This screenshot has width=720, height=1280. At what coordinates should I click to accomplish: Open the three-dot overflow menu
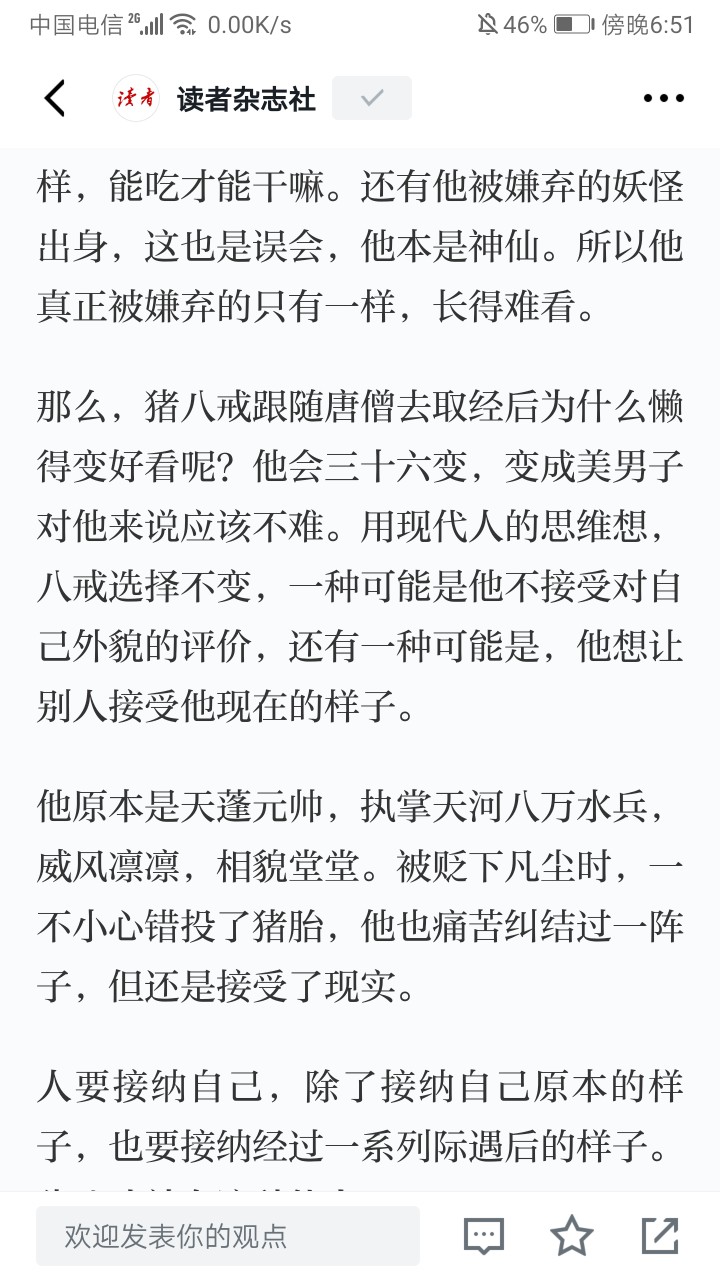(x=663, y=98)
